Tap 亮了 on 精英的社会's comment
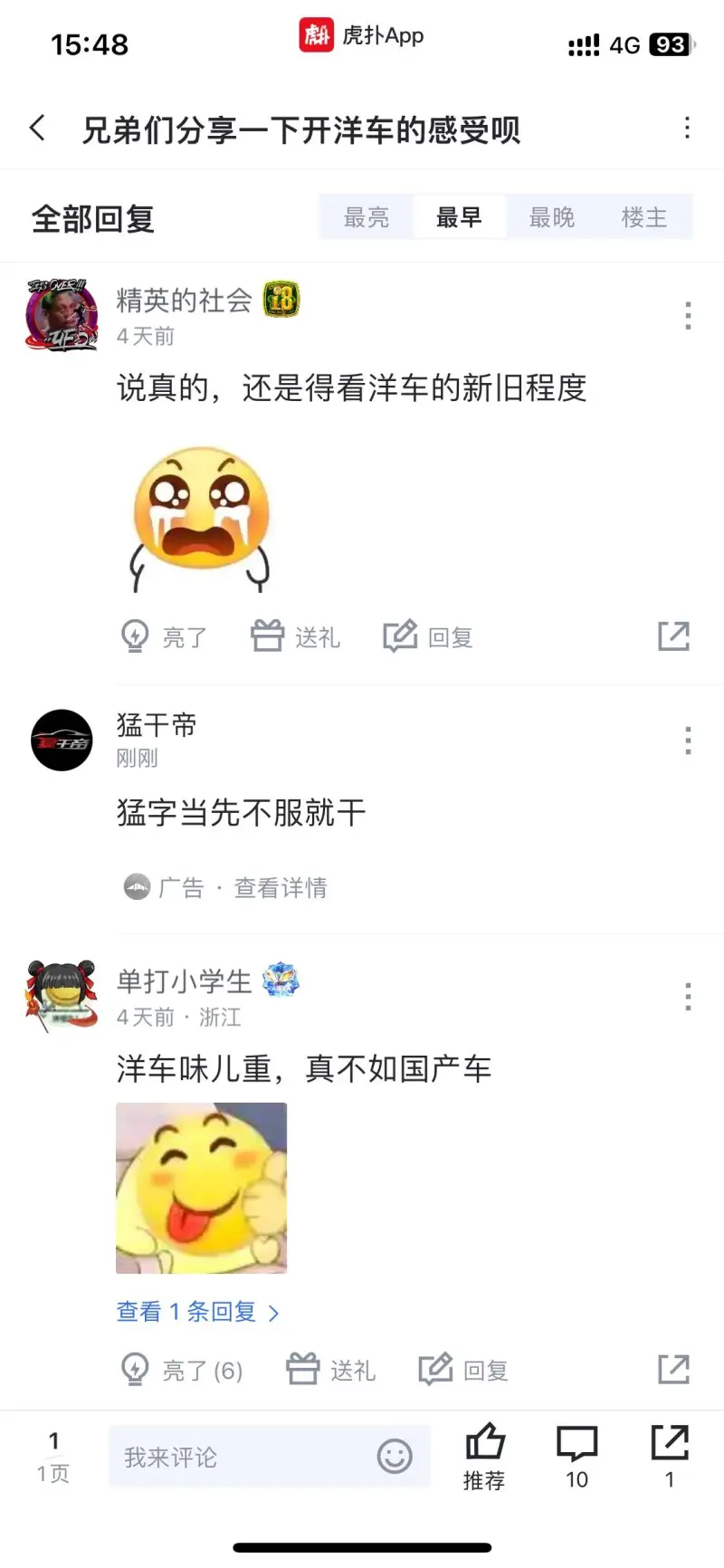The height and width of the screenshot is (1568, 724). pos(164,637)
